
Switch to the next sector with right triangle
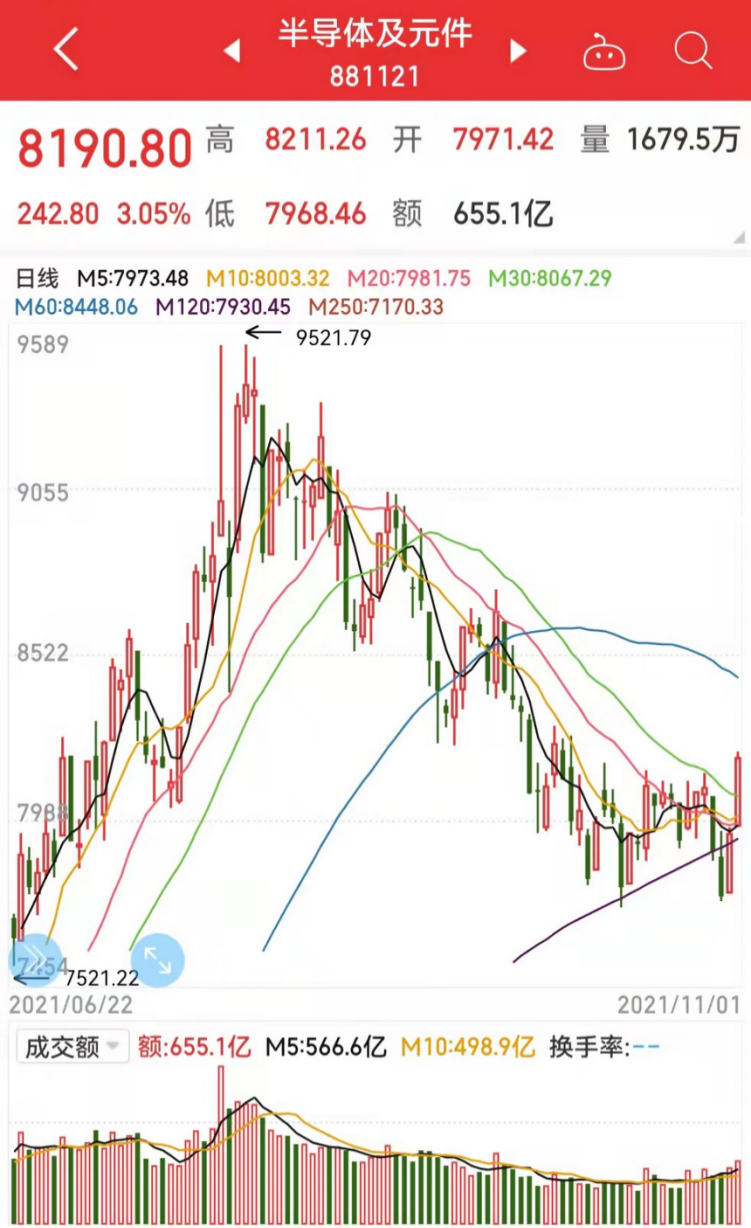point(518,51)
